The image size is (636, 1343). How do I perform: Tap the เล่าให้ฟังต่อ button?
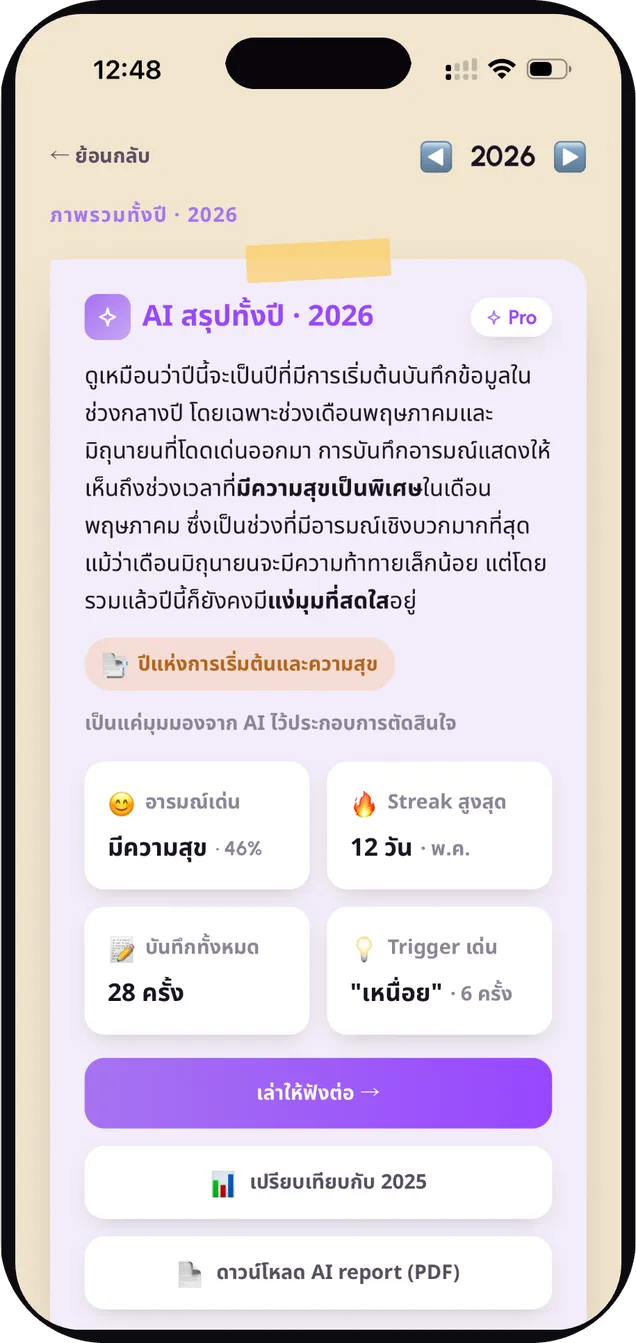click(318, 1093)
